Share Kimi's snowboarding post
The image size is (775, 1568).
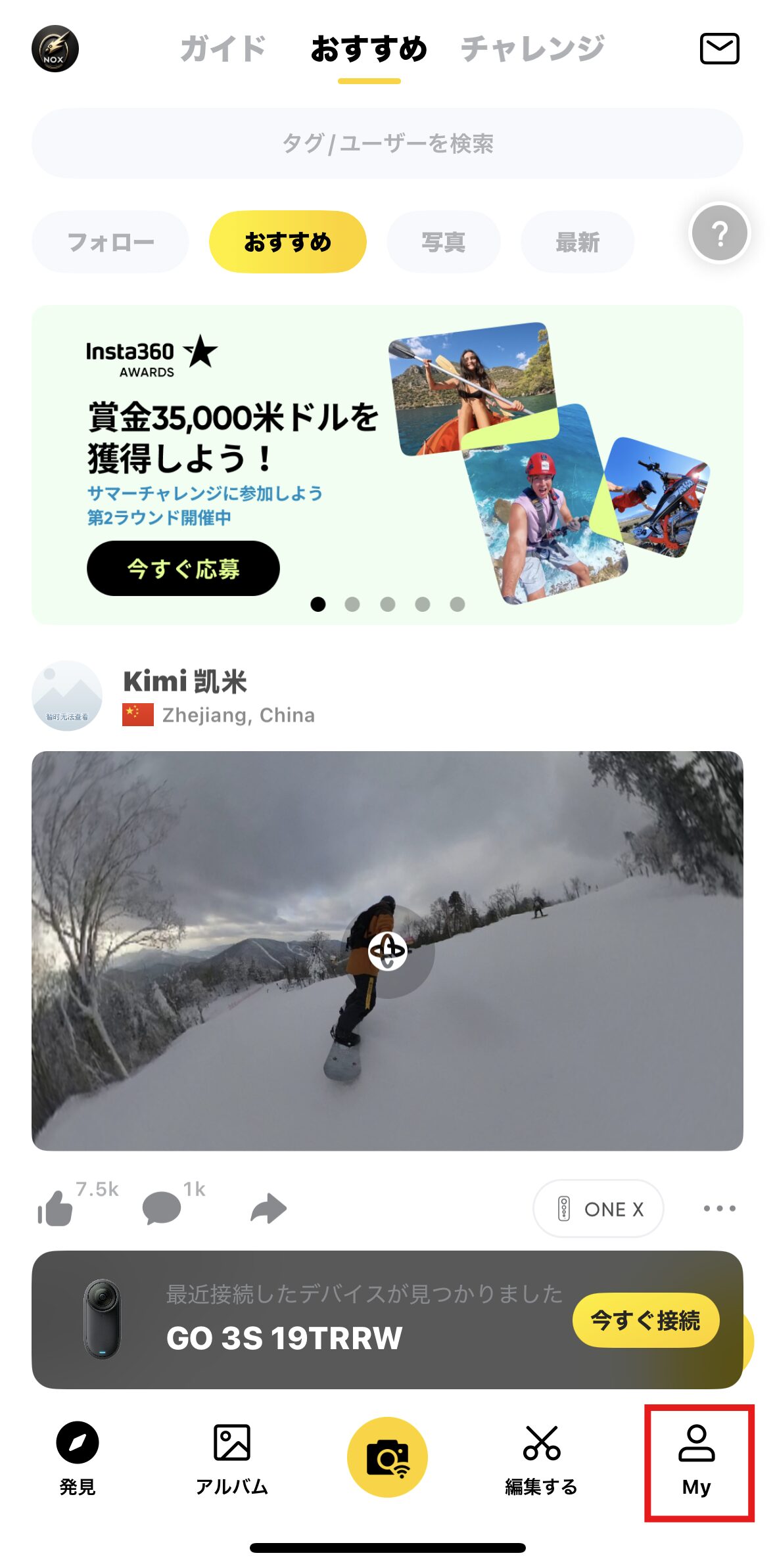[269, 1209]
